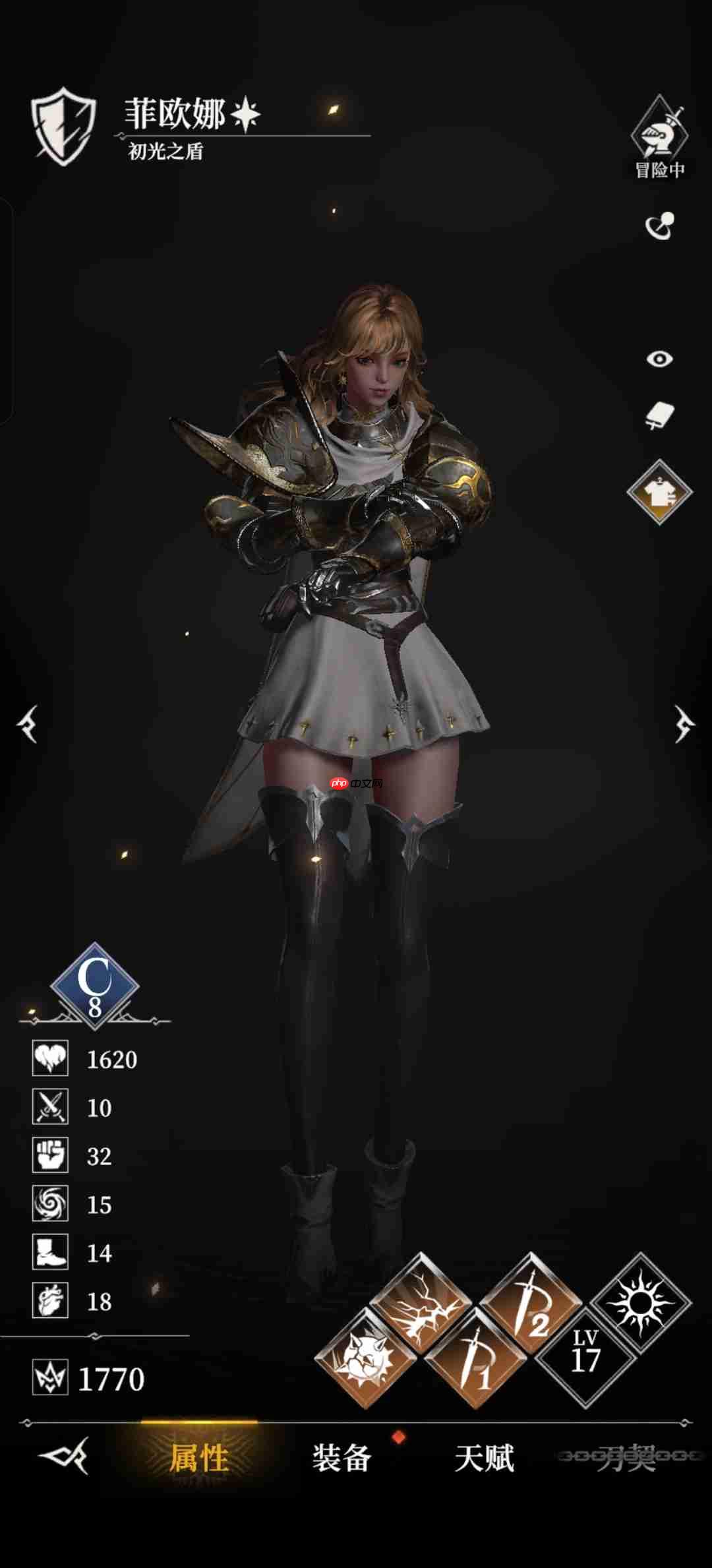Viewport: 712px width, 1568px height.
Task: Select the 属性 tab
Action: coord(198,1457)
